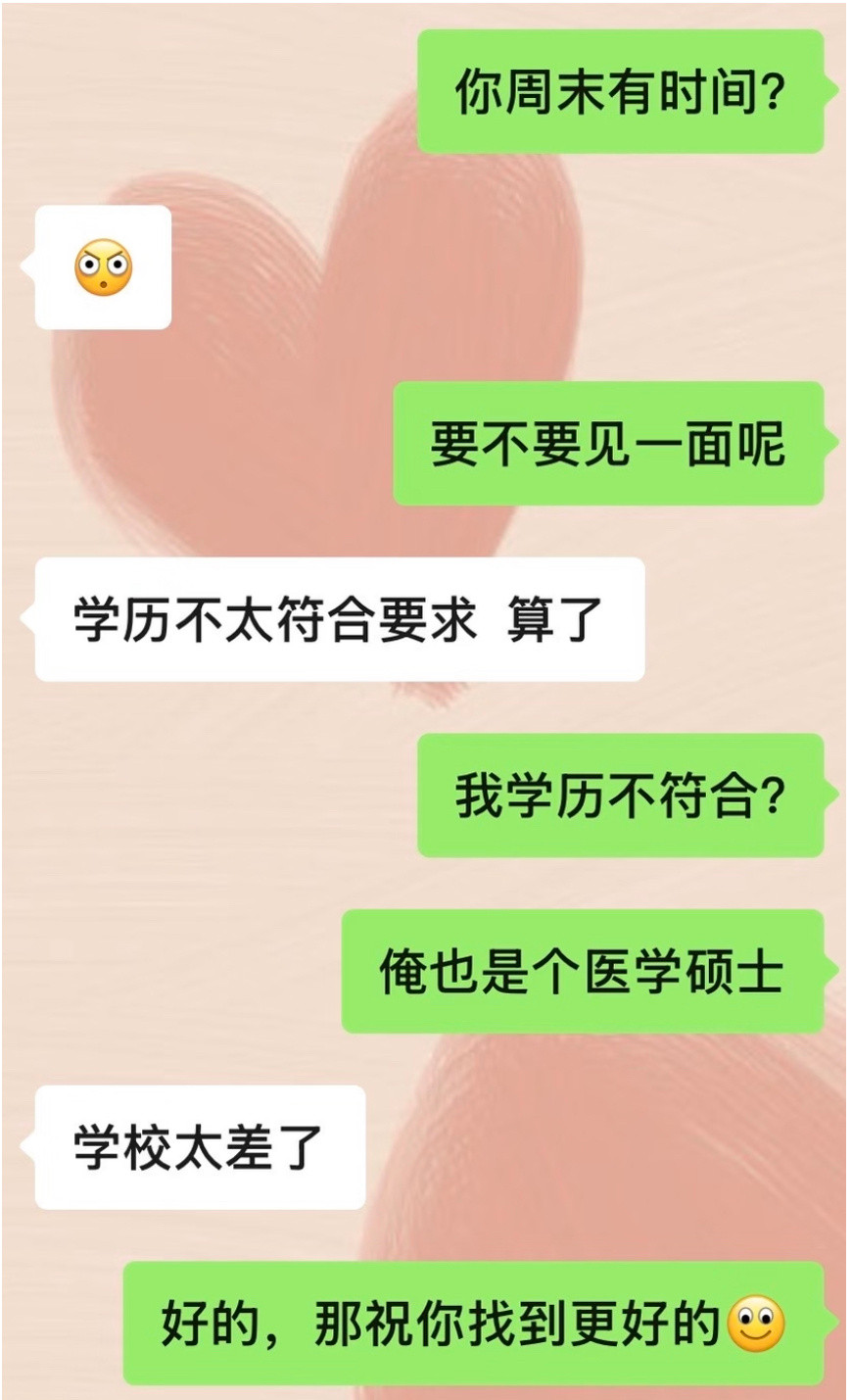This screenshot has width=852, height=1400.
Task: Select the text 医学硕士 in the green bubble
Action: tap(686, 972)
